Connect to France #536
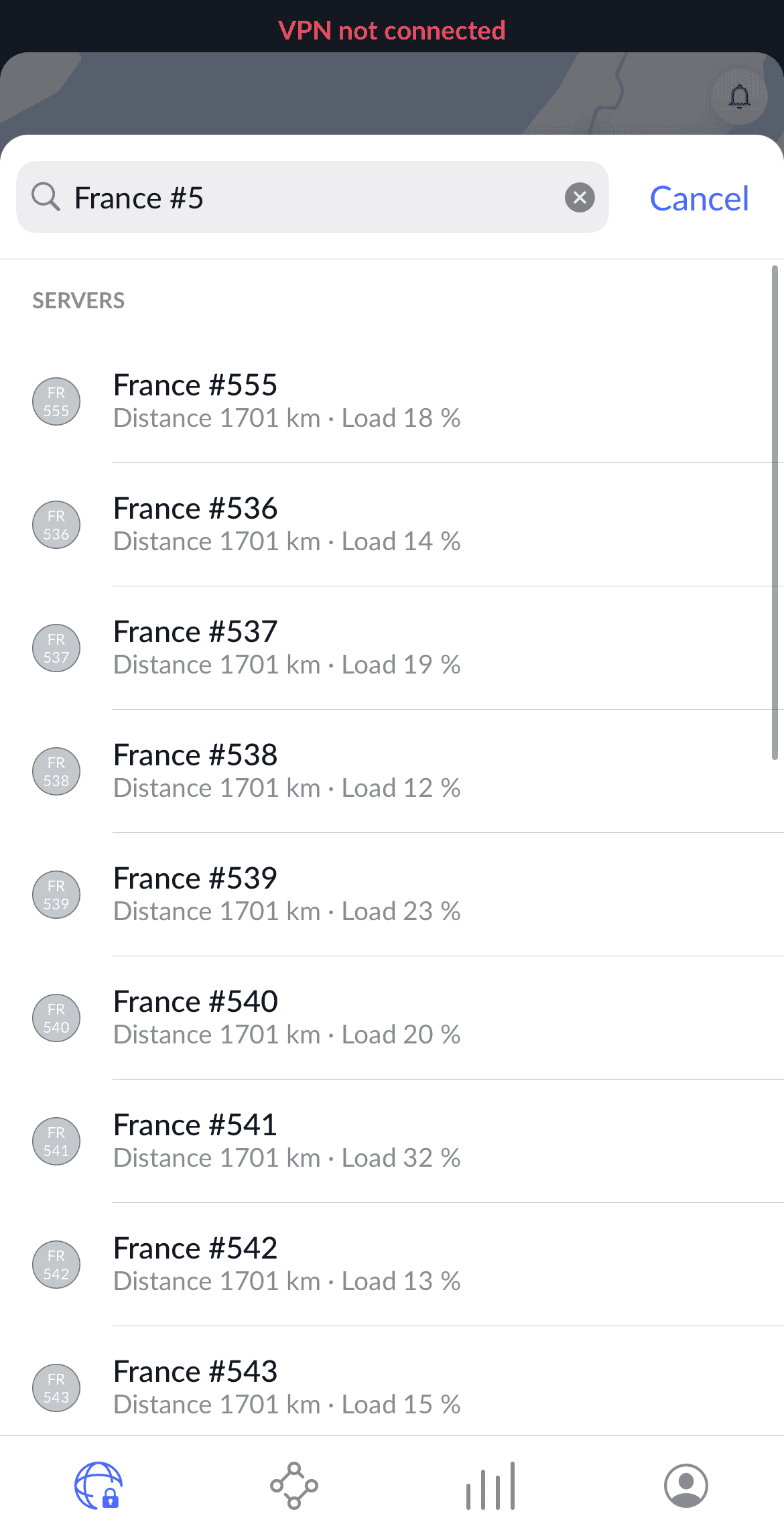 (392, 525)
